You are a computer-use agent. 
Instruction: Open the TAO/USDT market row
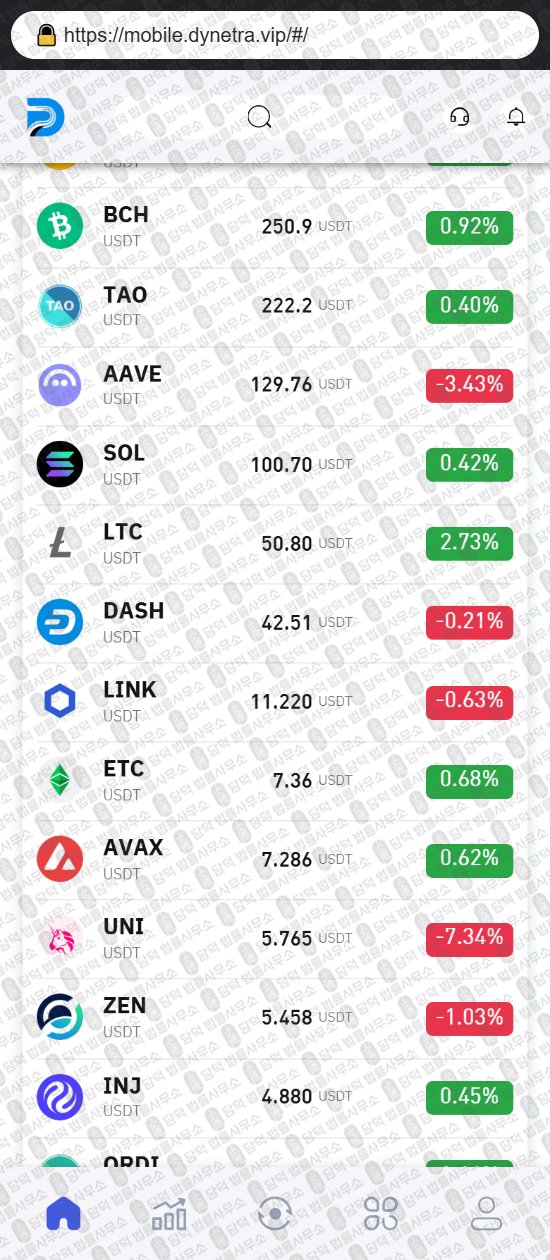point(275,306)
